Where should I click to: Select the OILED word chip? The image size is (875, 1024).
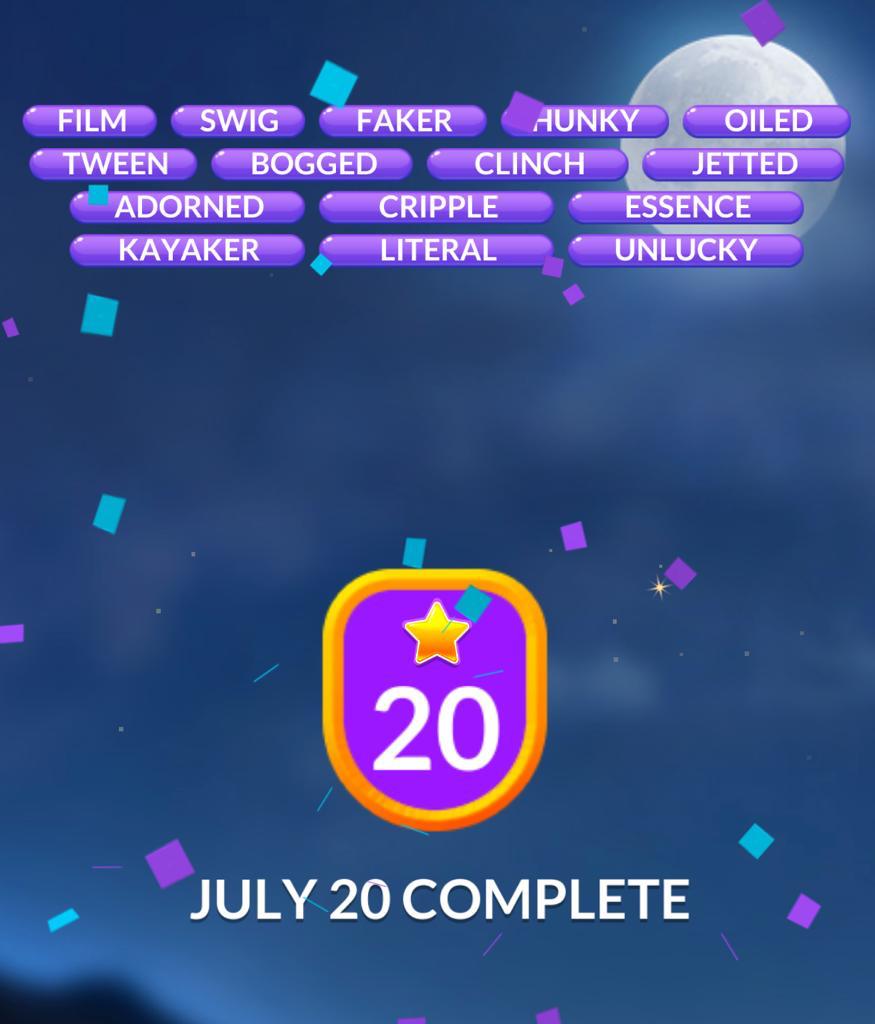tap(767, 121)
